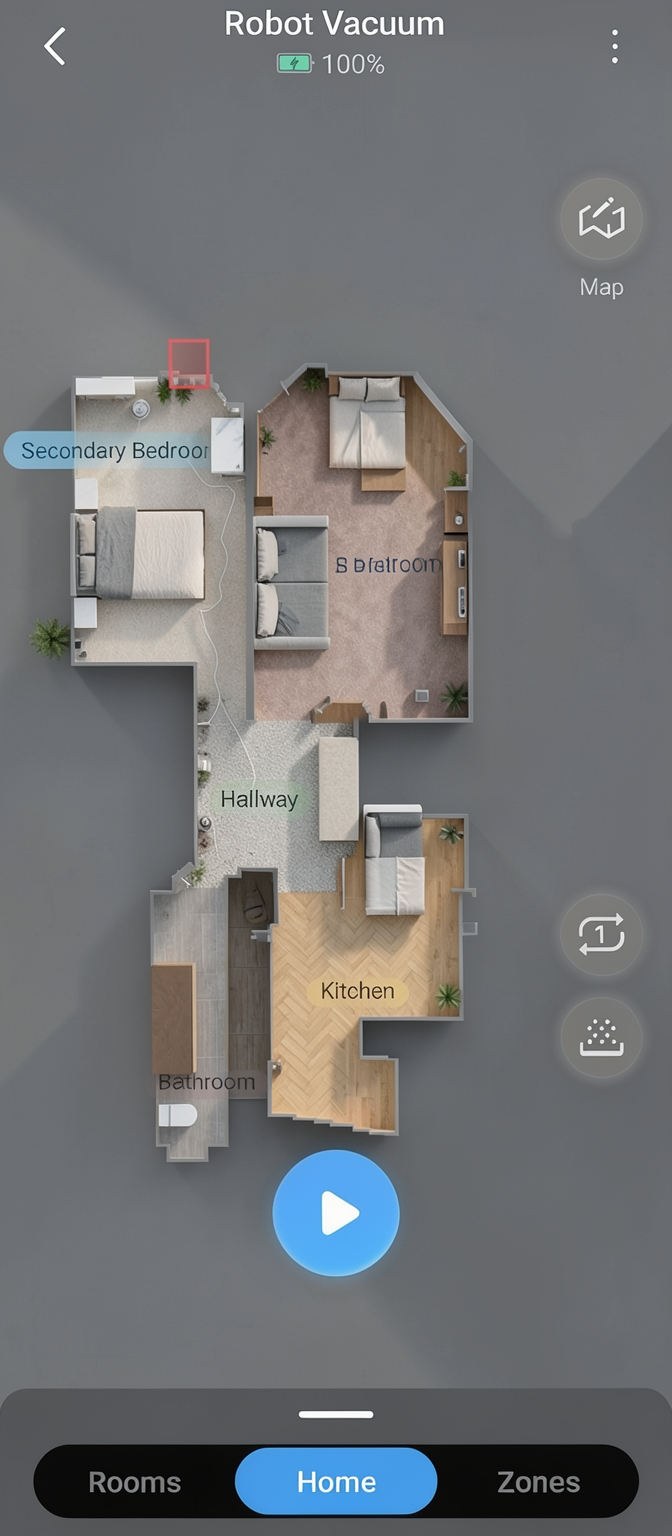The height and width of the screenshot is (1536, 672).
Task: Select the Kitchen room on the map
Action: 357,991
